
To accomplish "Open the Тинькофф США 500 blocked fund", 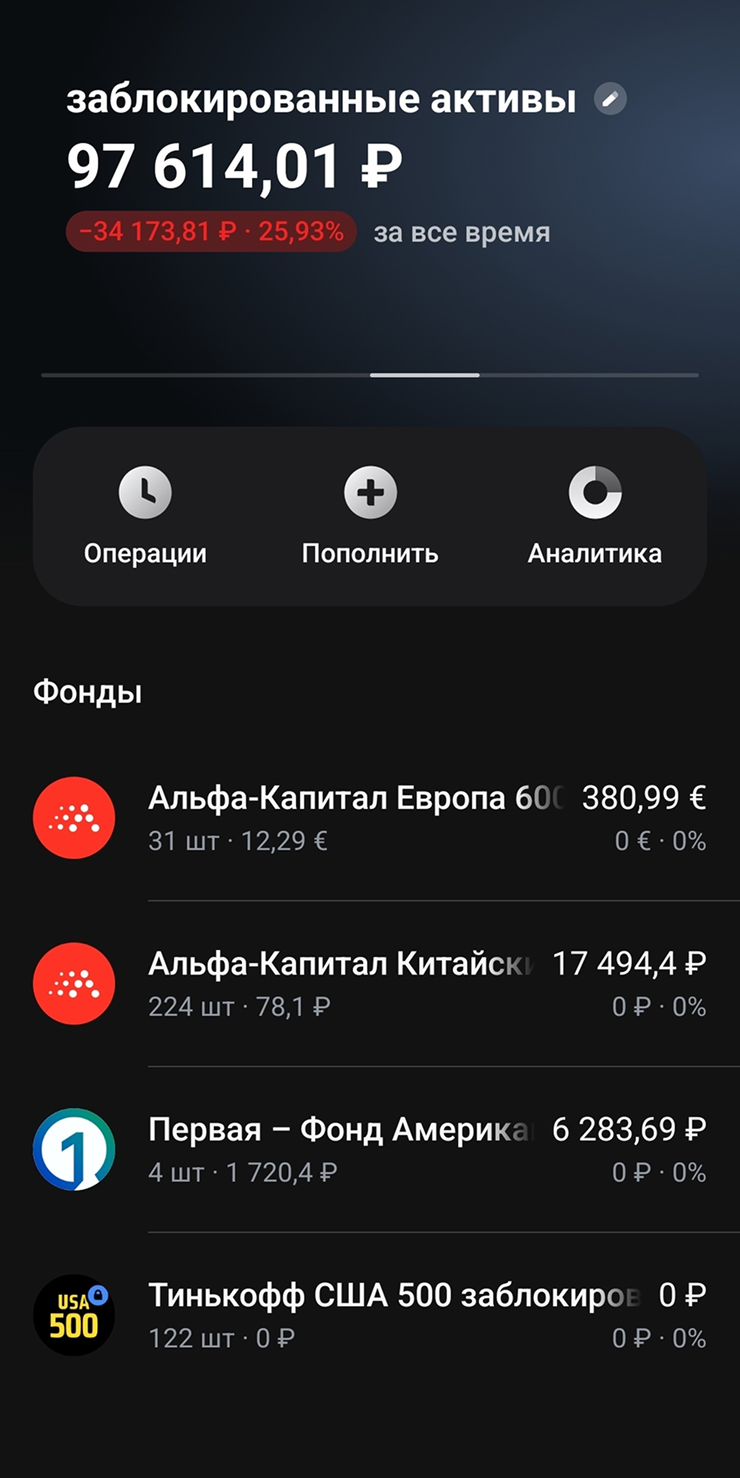I will click(x=370, y=1315).
